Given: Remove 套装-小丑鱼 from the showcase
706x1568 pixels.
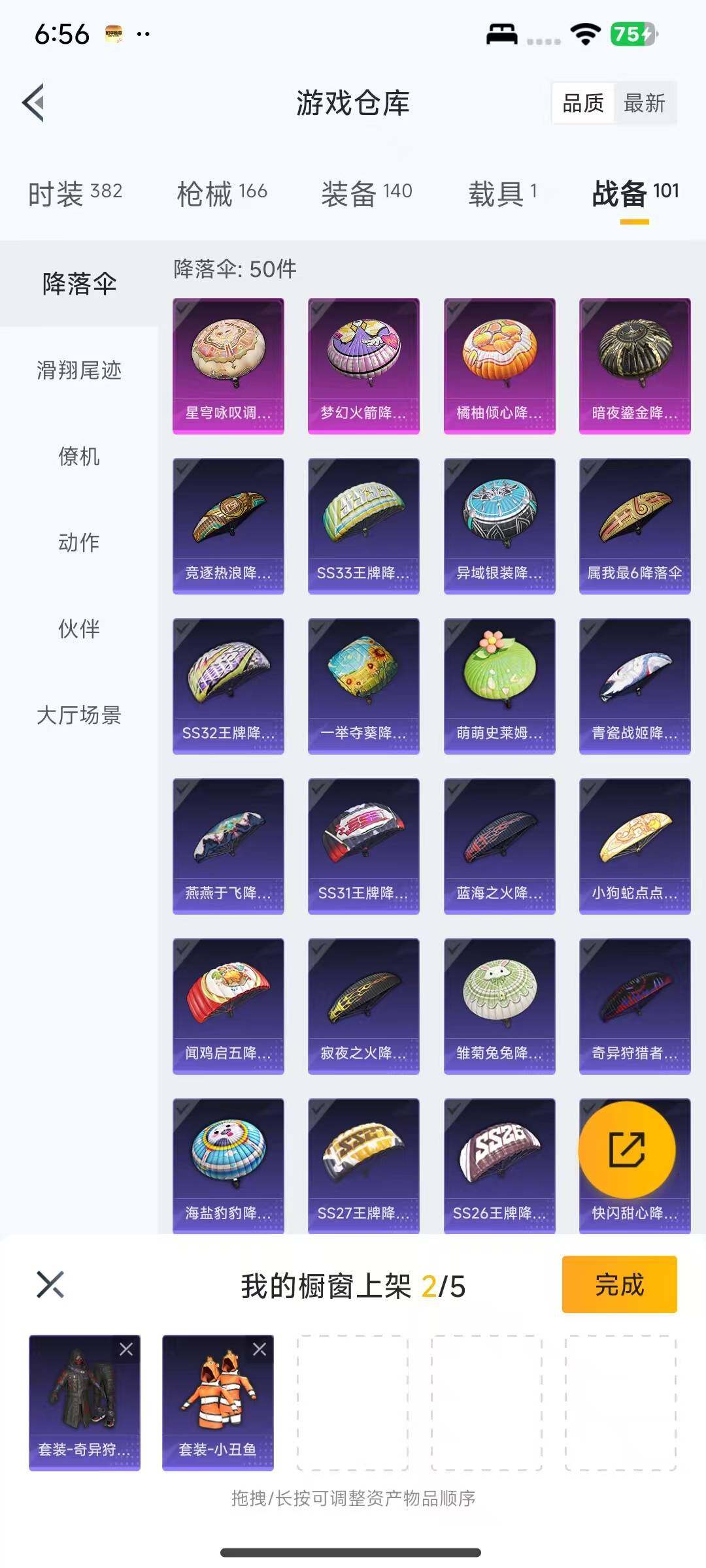Looking at the screenshot, I should [260, 1349].
